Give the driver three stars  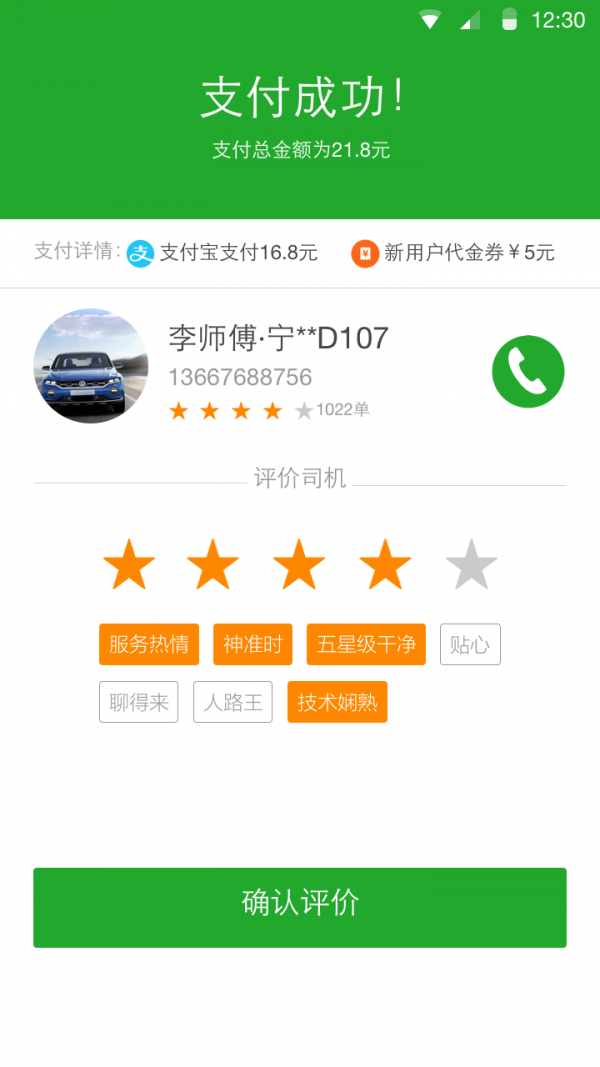[x=299, y=565]
